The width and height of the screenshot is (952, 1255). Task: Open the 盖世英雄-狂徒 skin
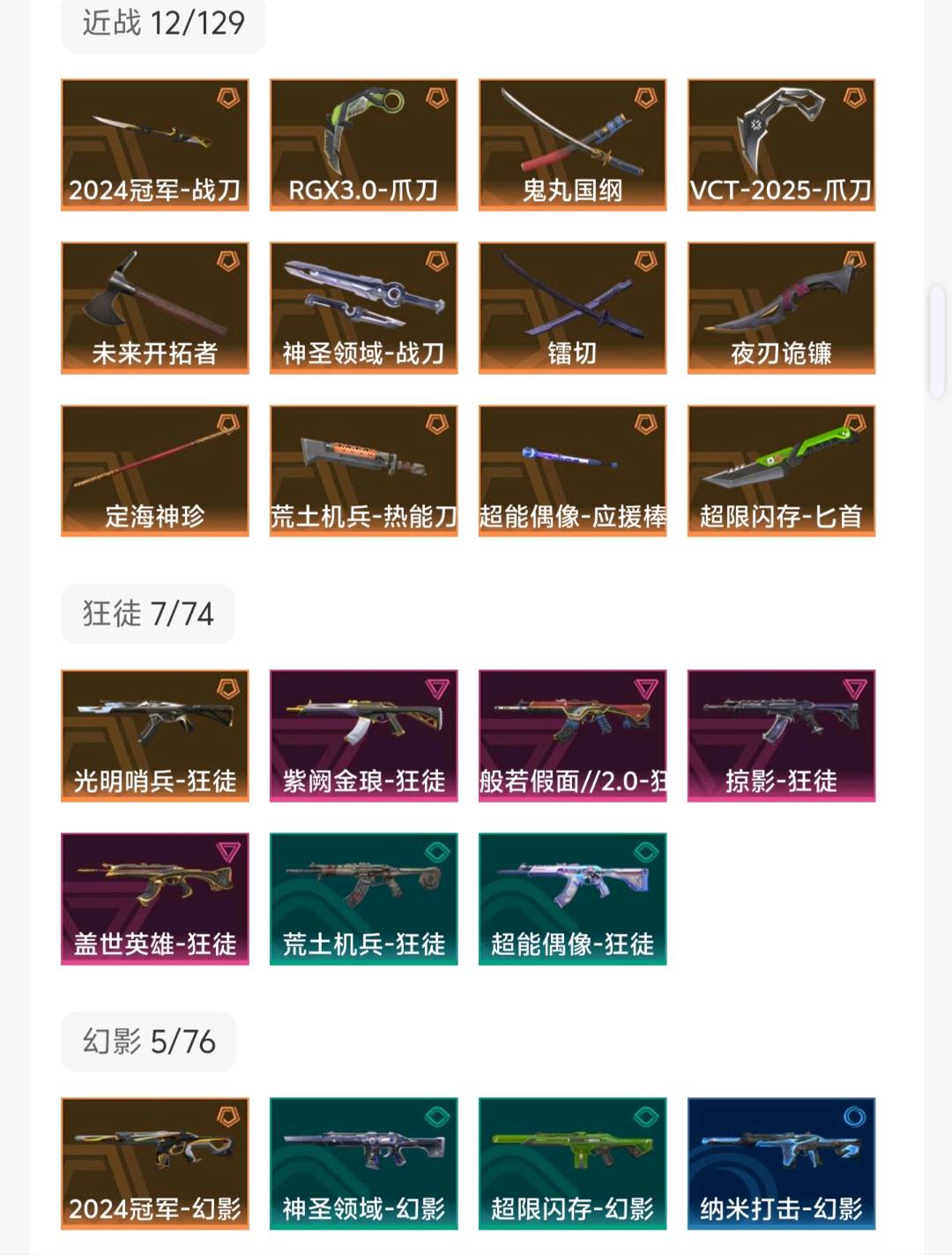coord(155,899)
